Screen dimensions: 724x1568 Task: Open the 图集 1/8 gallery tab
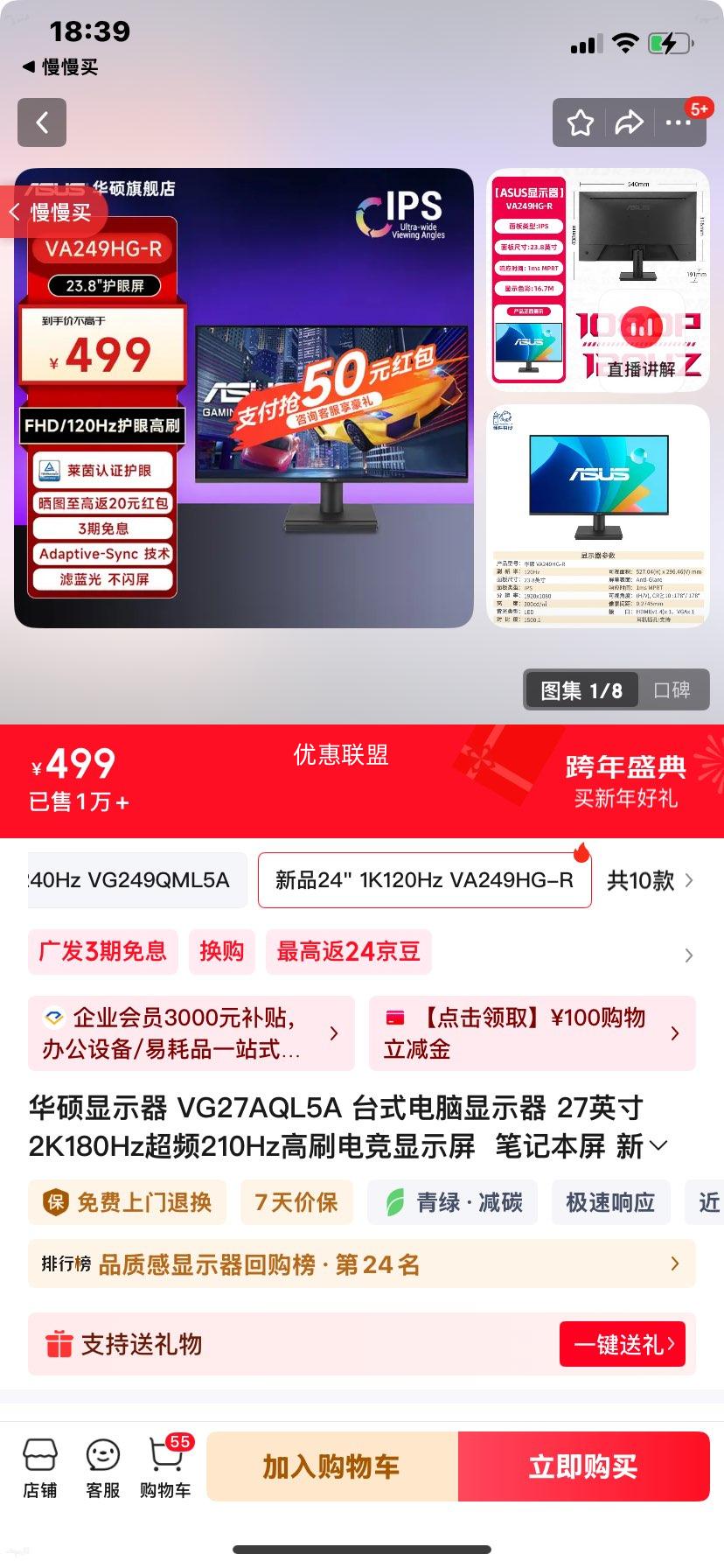[581, 690]
